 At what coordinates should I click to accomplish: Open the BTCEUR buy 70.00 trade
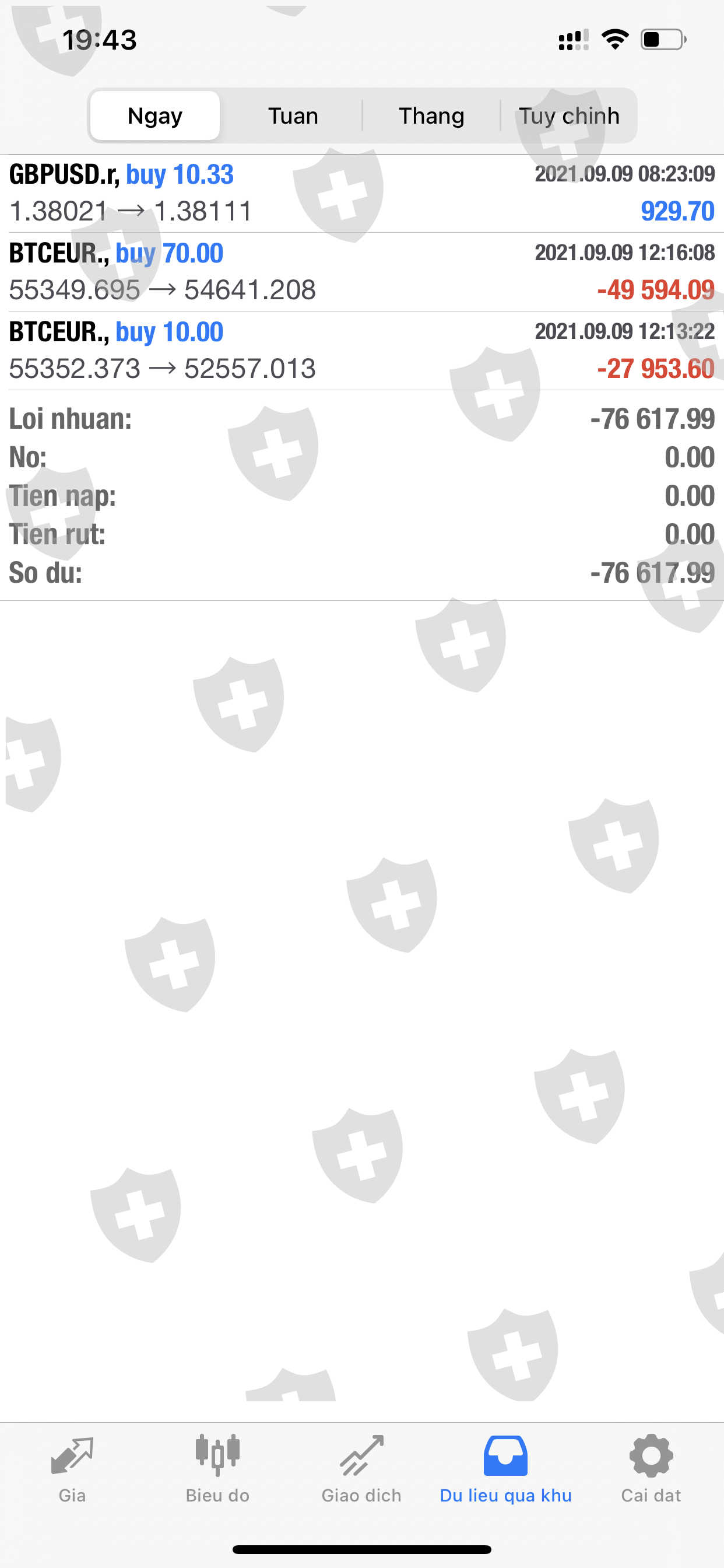[x=362, y=272]
